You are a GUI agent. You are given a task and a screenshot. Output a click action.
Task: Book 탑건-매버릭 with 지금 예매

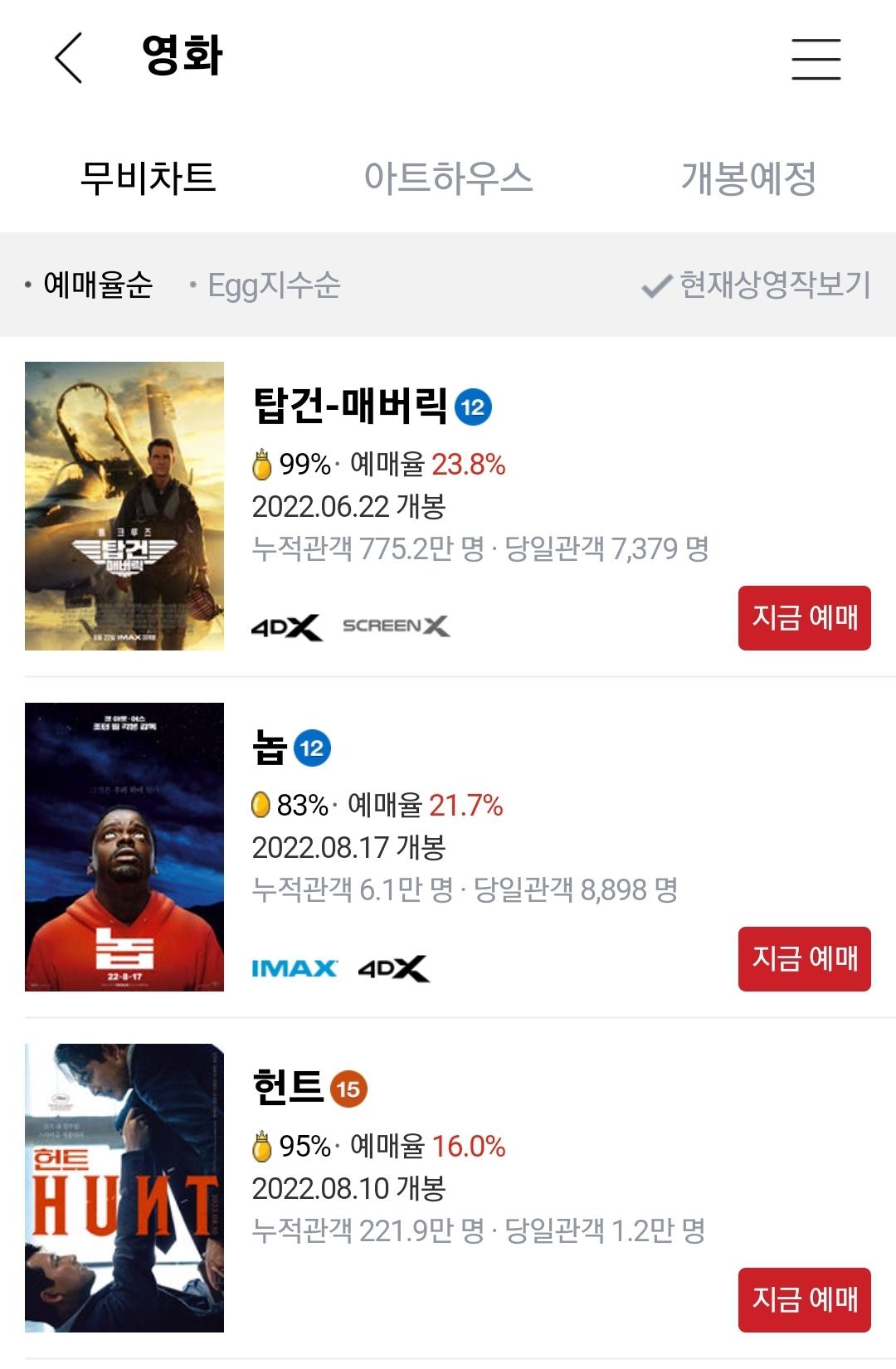tap(804, 618)
